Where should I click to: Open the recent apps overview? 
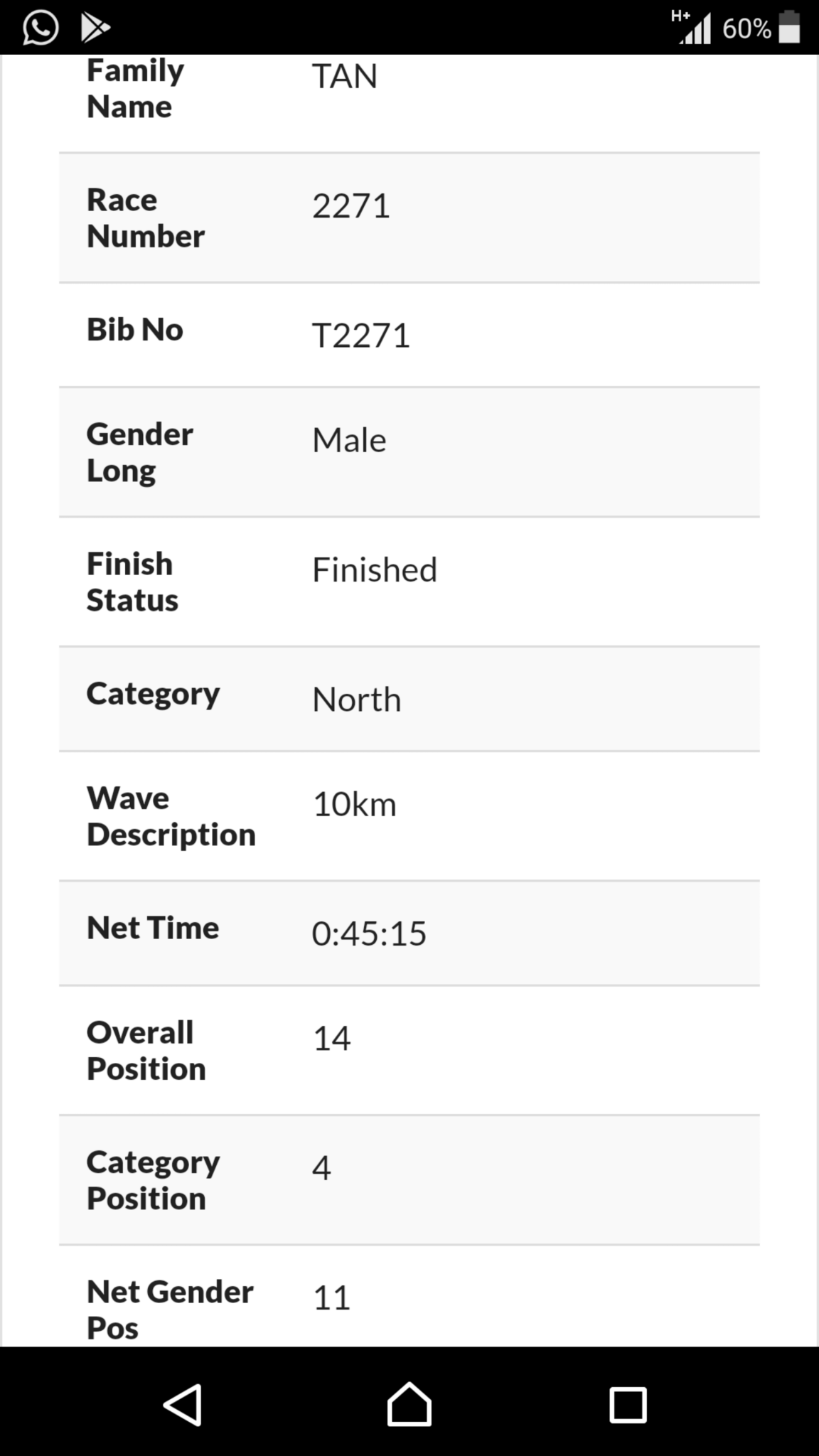tap(628, 1406)
